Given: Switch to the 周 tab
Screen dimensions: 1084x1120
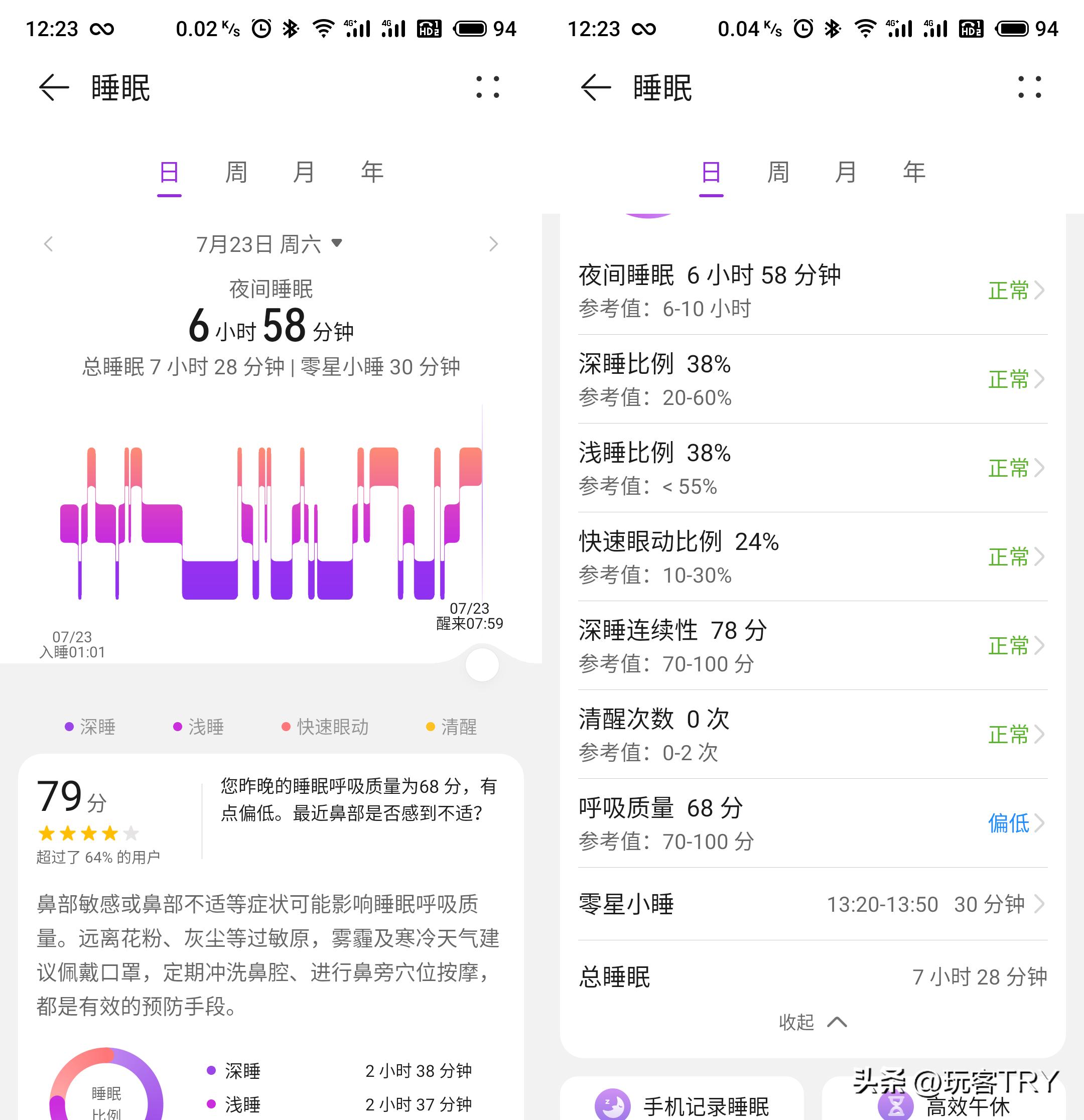Looking at the screenshot, I should click(x=236, y=172).
